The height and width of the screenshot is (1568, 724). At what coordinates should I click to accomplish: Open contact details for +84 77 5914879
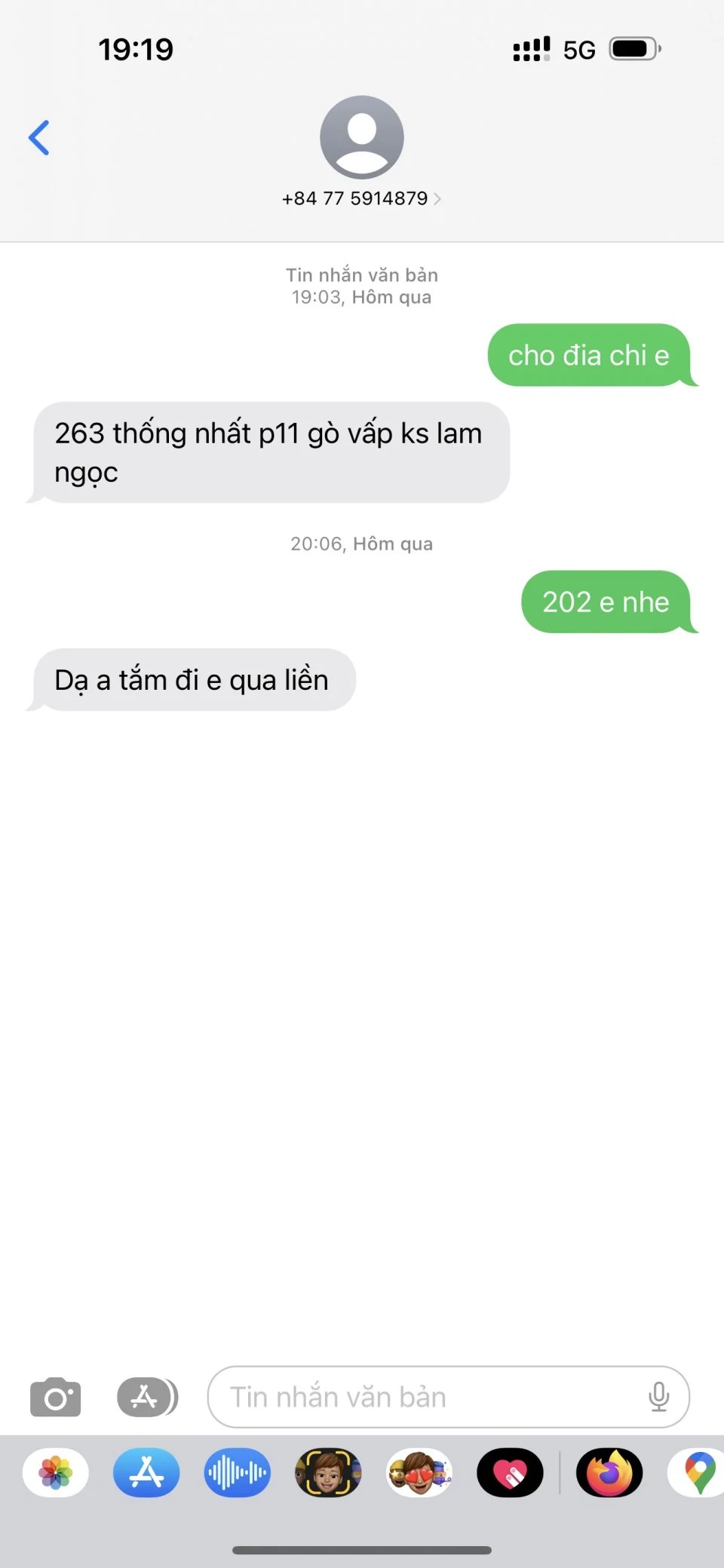361,198
